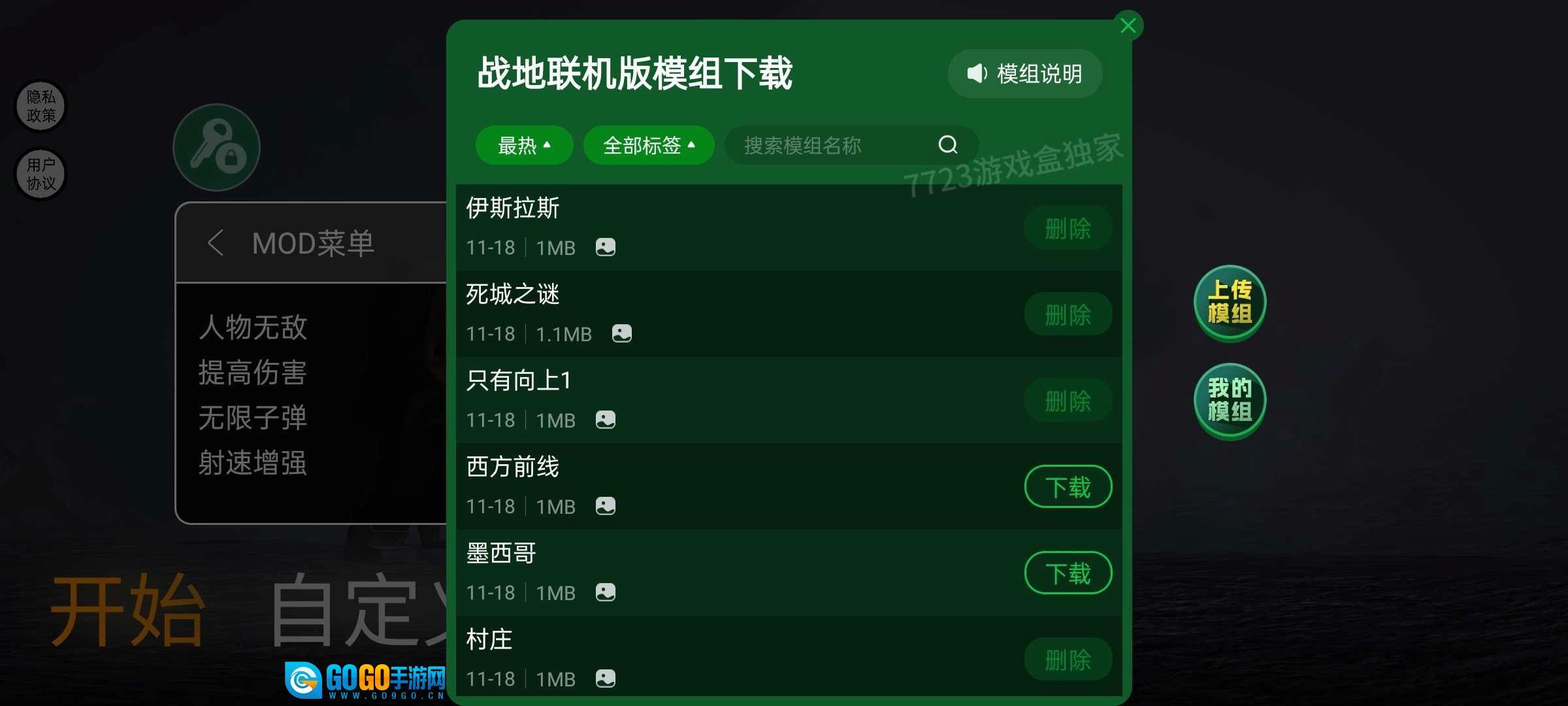Image resolution: width=1568 pixels, height=706 pixels.
Task: View the preview image of 西方前线
Action: tap(605, 506)
